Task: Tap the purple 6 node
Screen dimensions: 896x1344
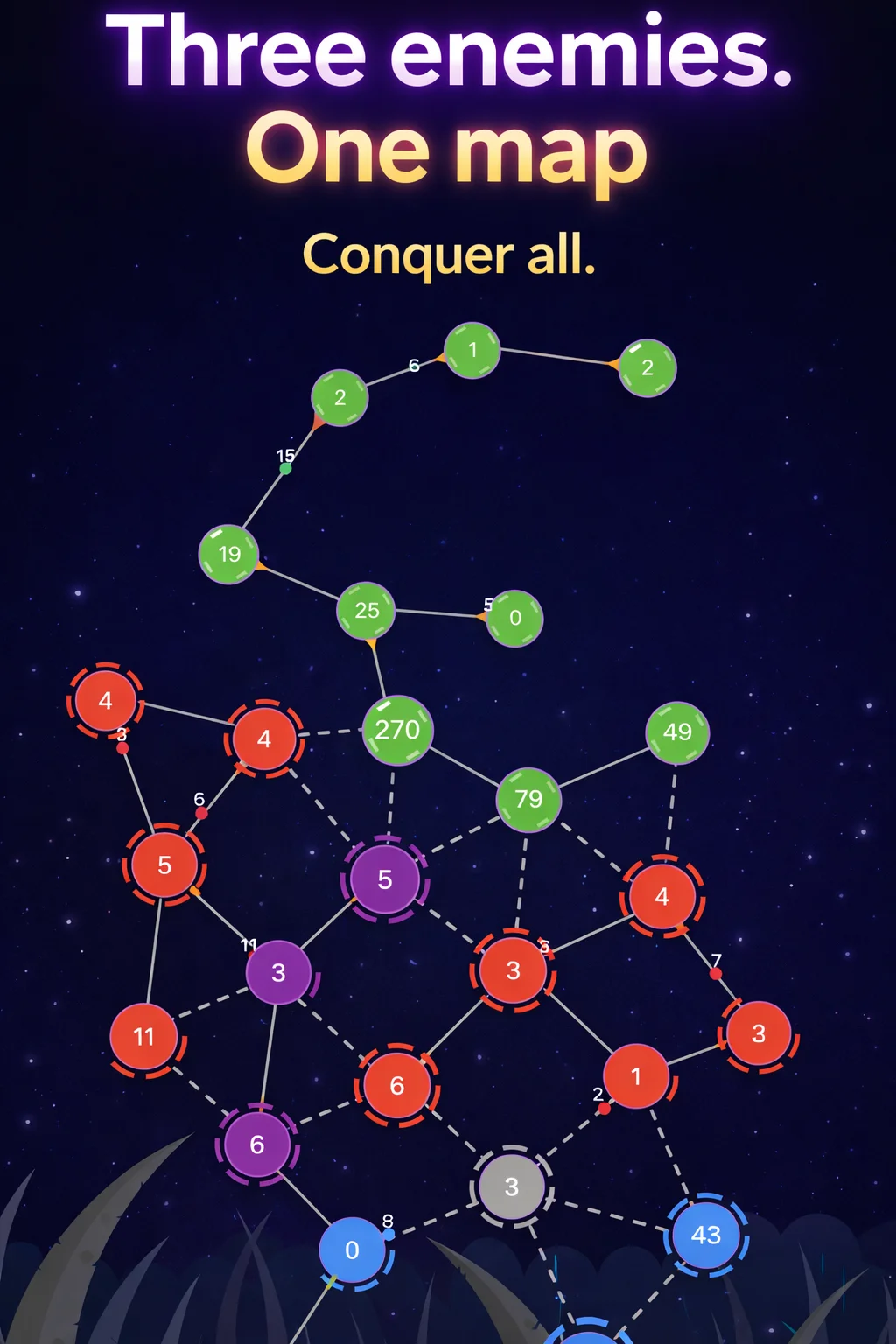Action: pos(257,1143)
